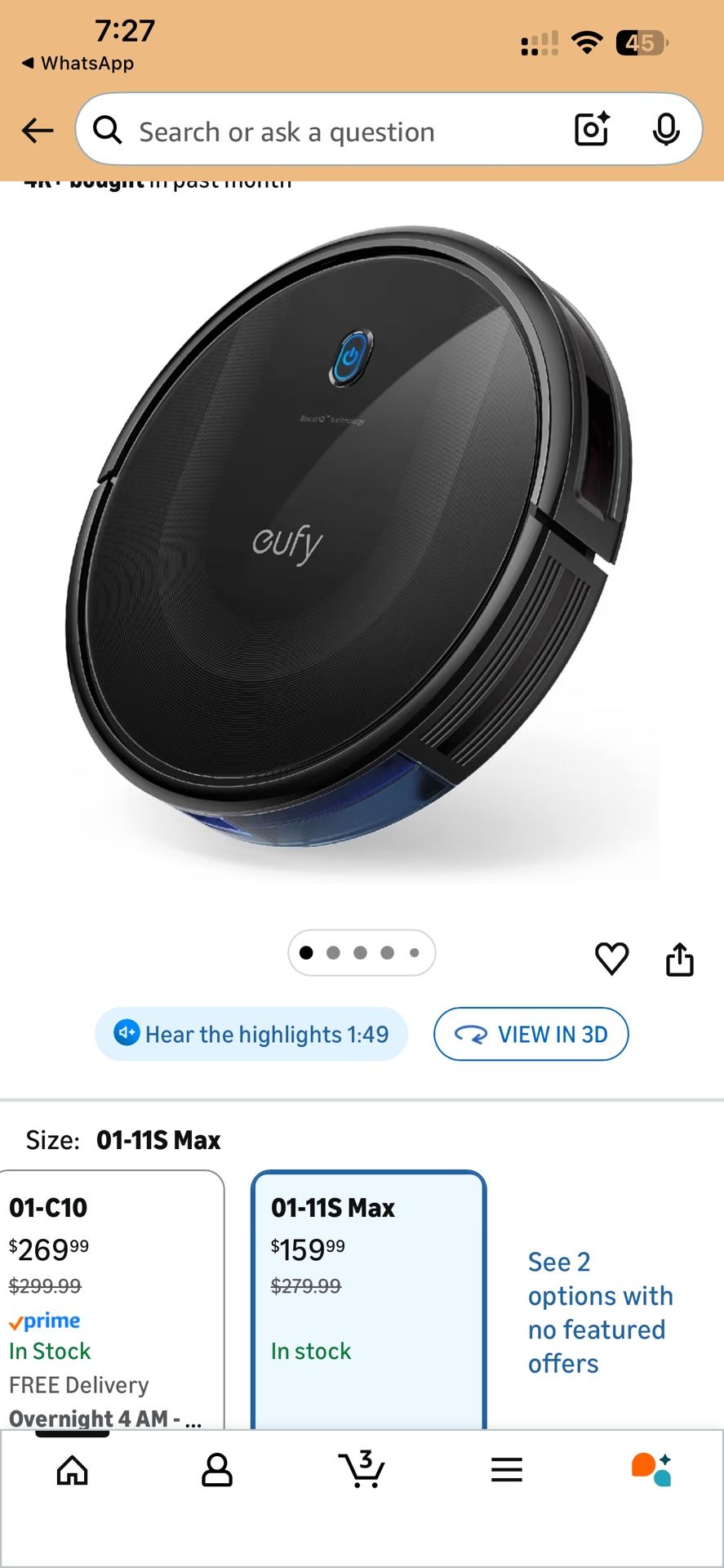This screenshot has height=1568, width=724.
Task: Go back using the arrow beside search
Action: click(38, 131)
